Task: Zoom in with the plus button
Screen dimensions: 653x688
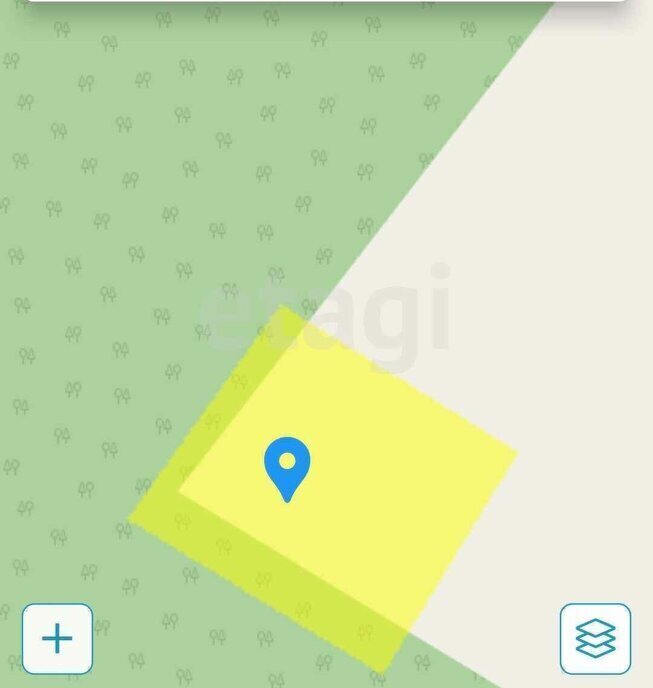Action: [x=57, y=638]
